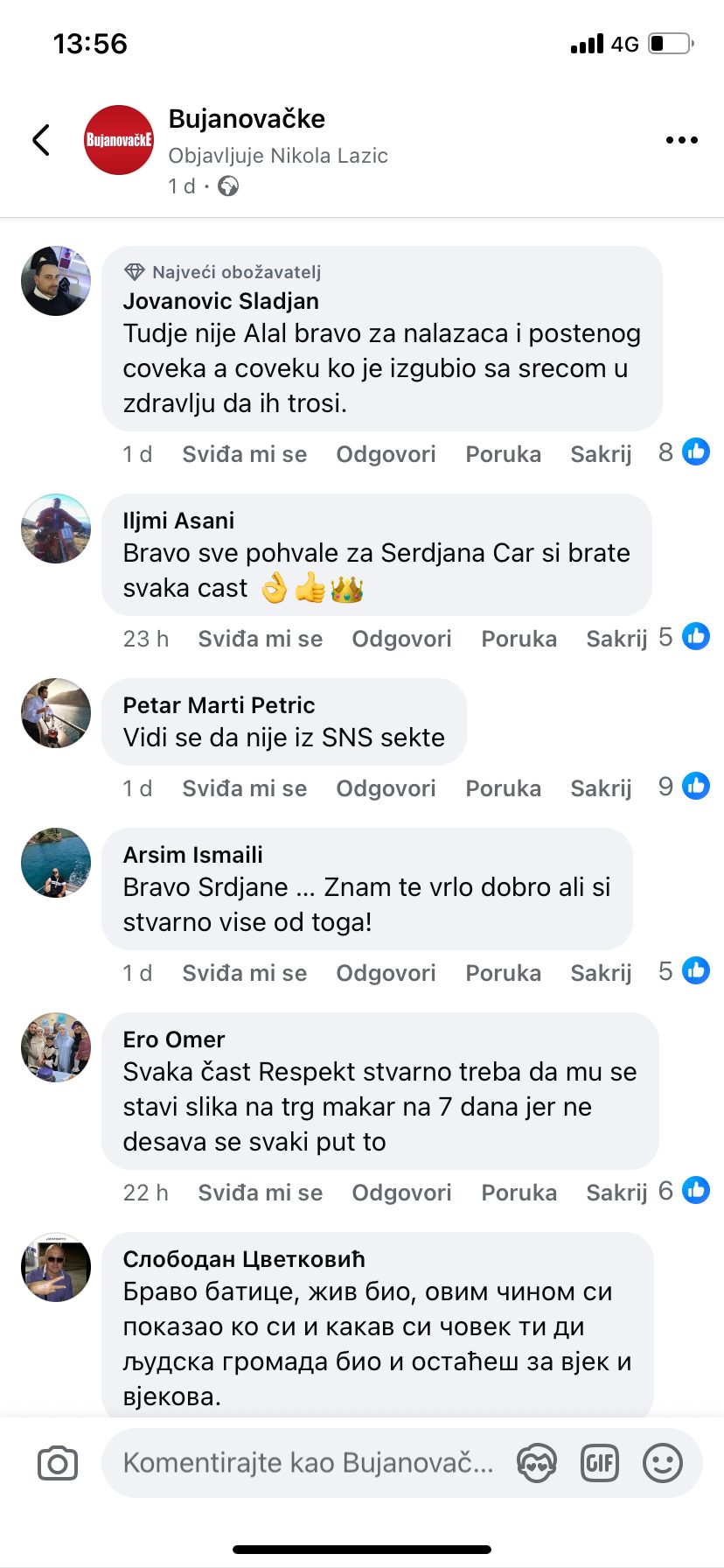View reactions on Petar Marti Petric's comment
The image size is (724, 1568).
click(x=684, y=787)
